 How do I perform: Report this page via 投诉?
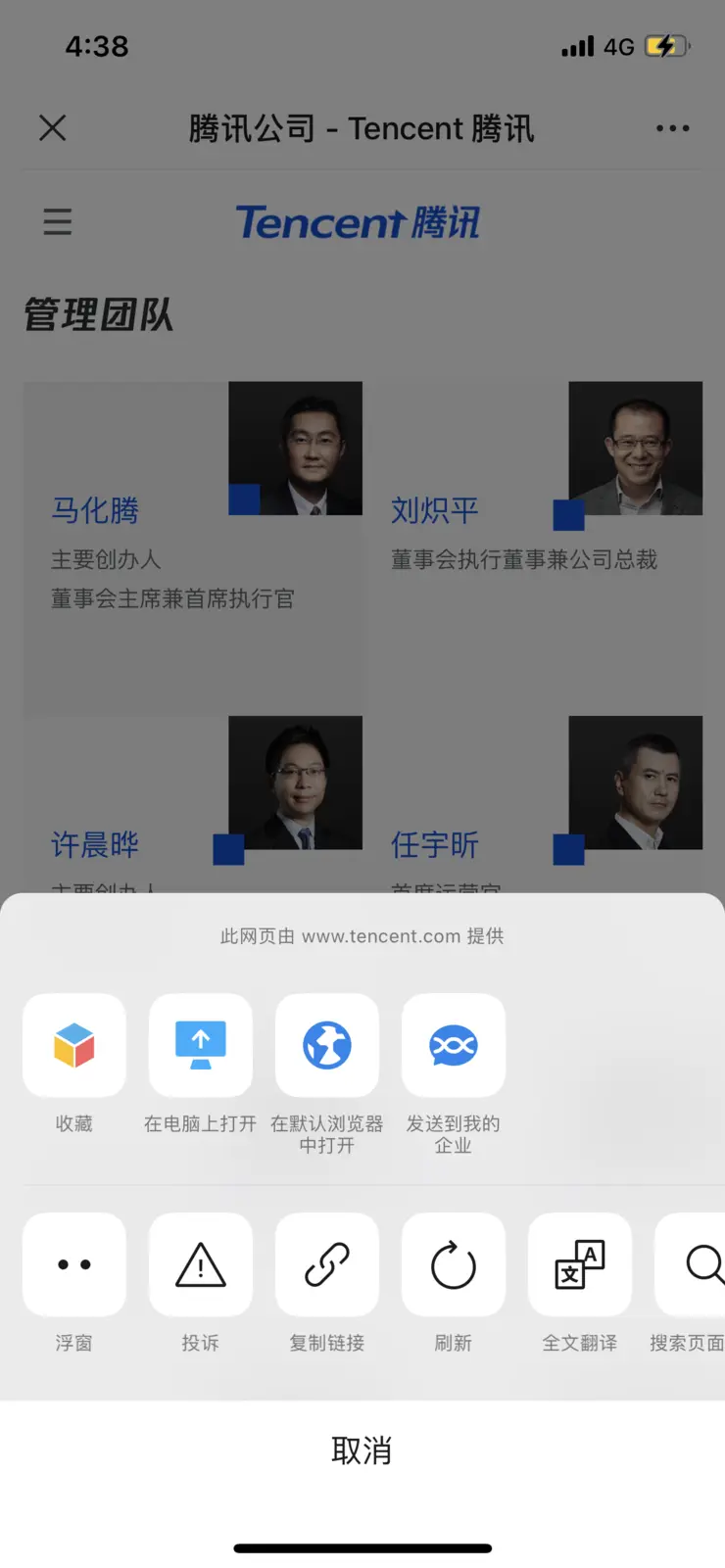(x=201, y=1264)
